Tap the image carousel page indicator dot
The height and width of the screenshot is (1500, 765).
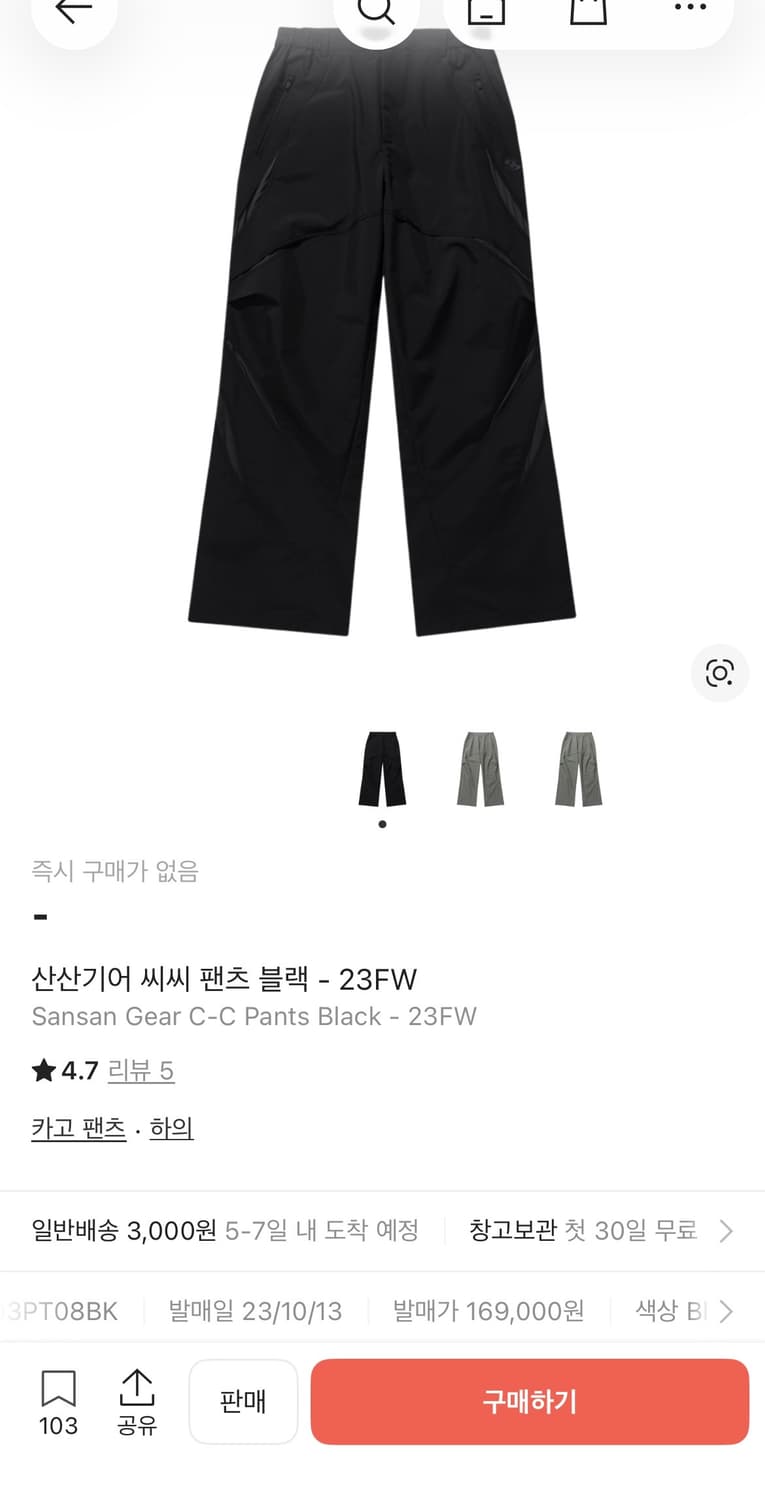pos(381,823)
